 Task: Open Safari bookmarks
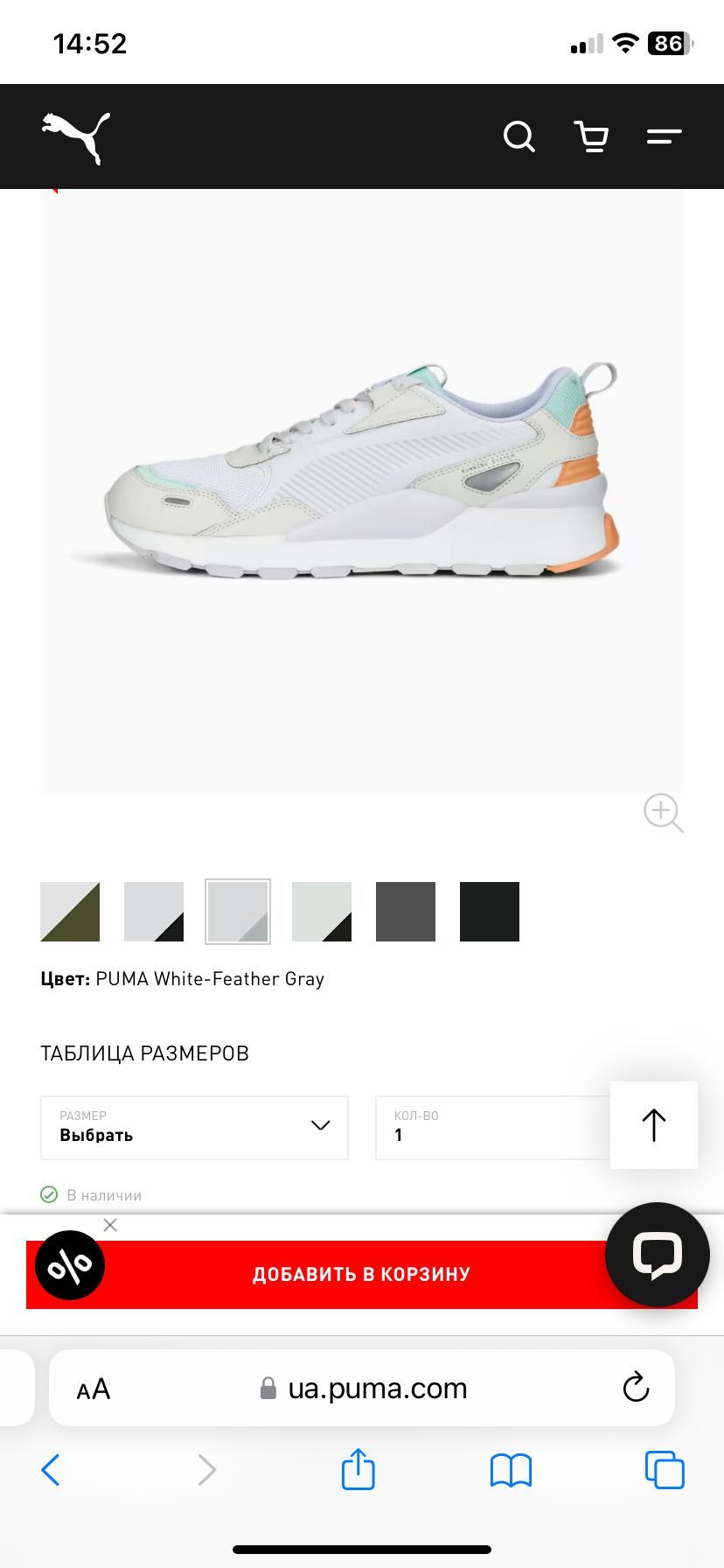[512, 1471]
